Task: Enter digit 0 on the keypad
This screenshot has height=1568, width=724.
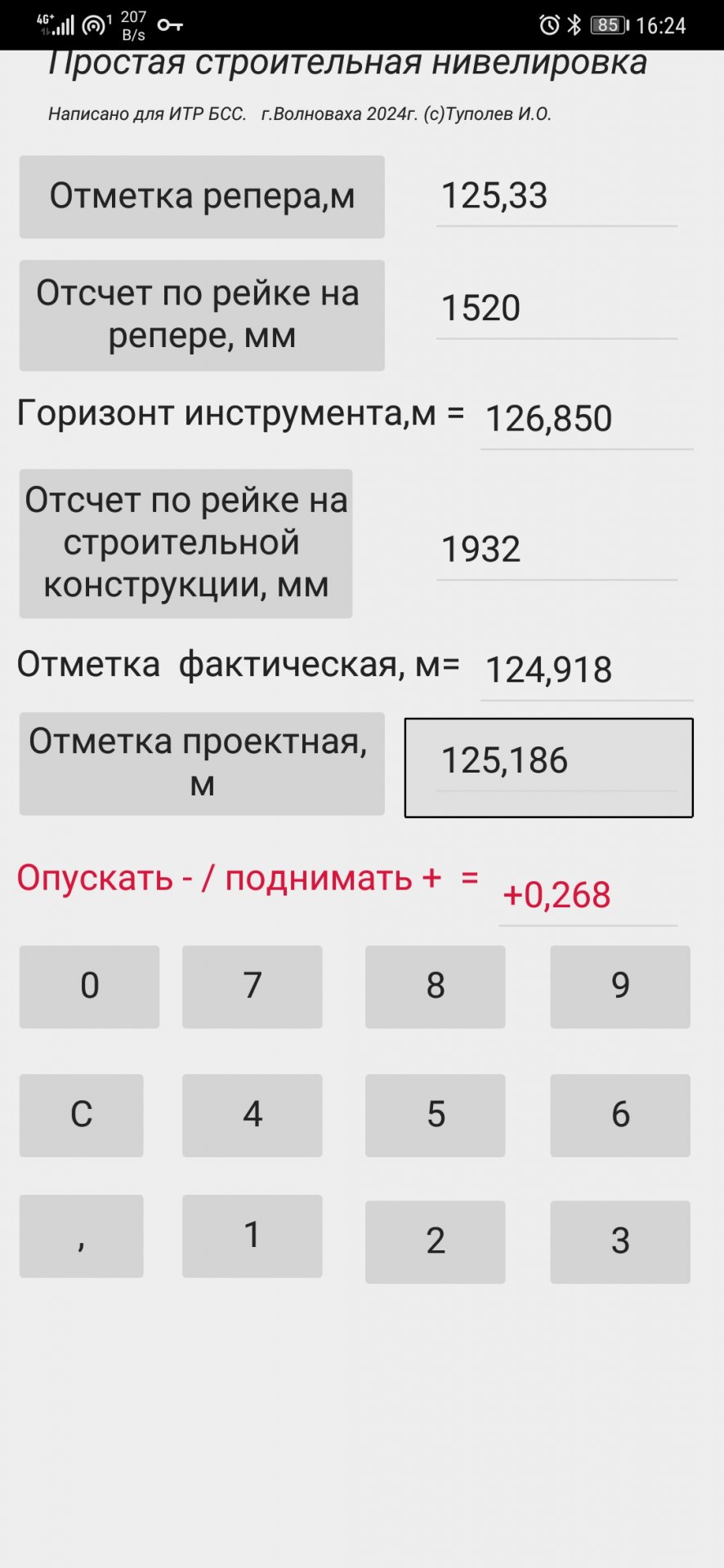Action: [89, 987]
